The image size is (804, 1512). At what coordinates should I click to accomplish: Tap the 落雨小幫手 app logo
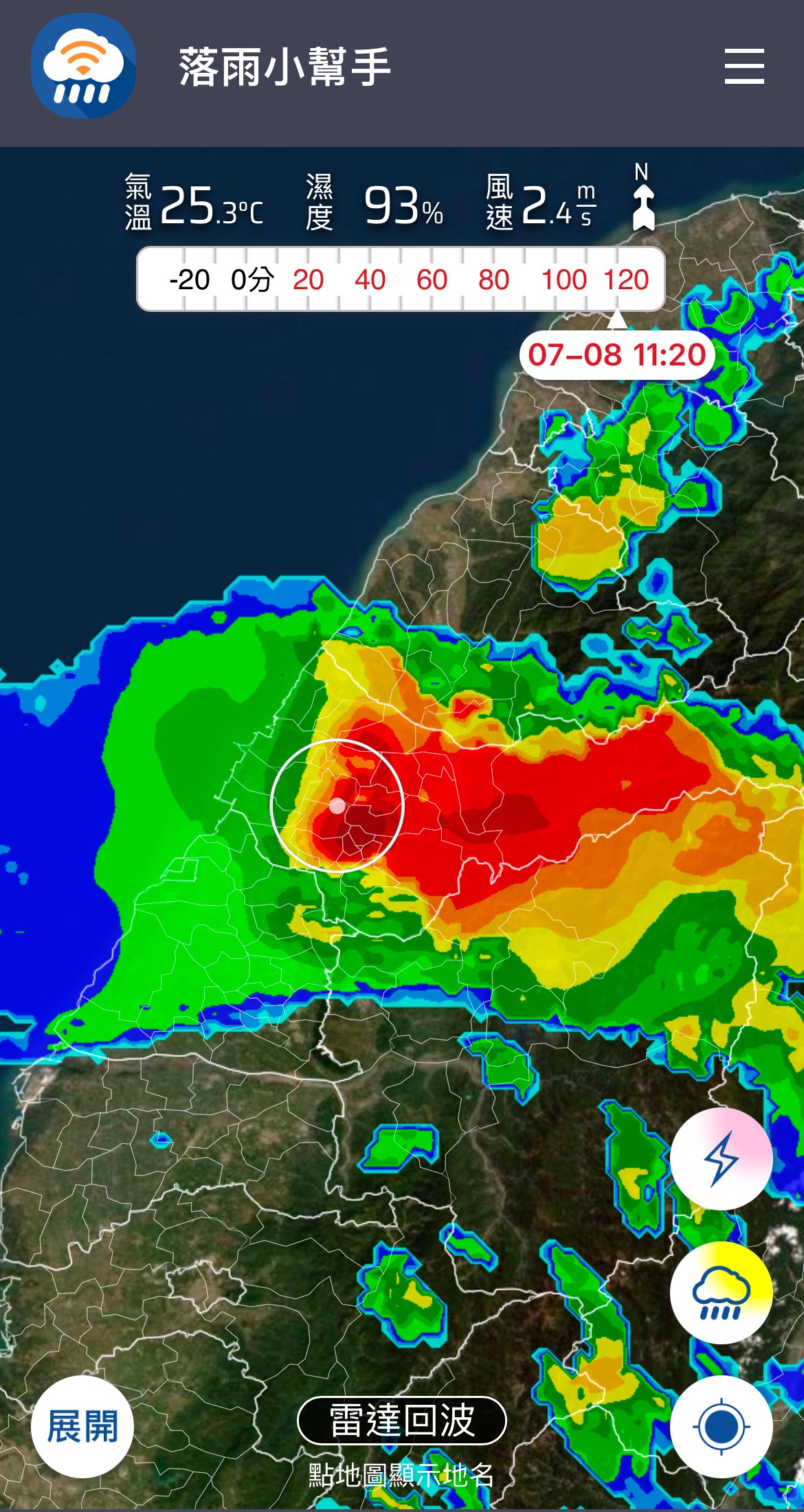[x=83, y=66]
